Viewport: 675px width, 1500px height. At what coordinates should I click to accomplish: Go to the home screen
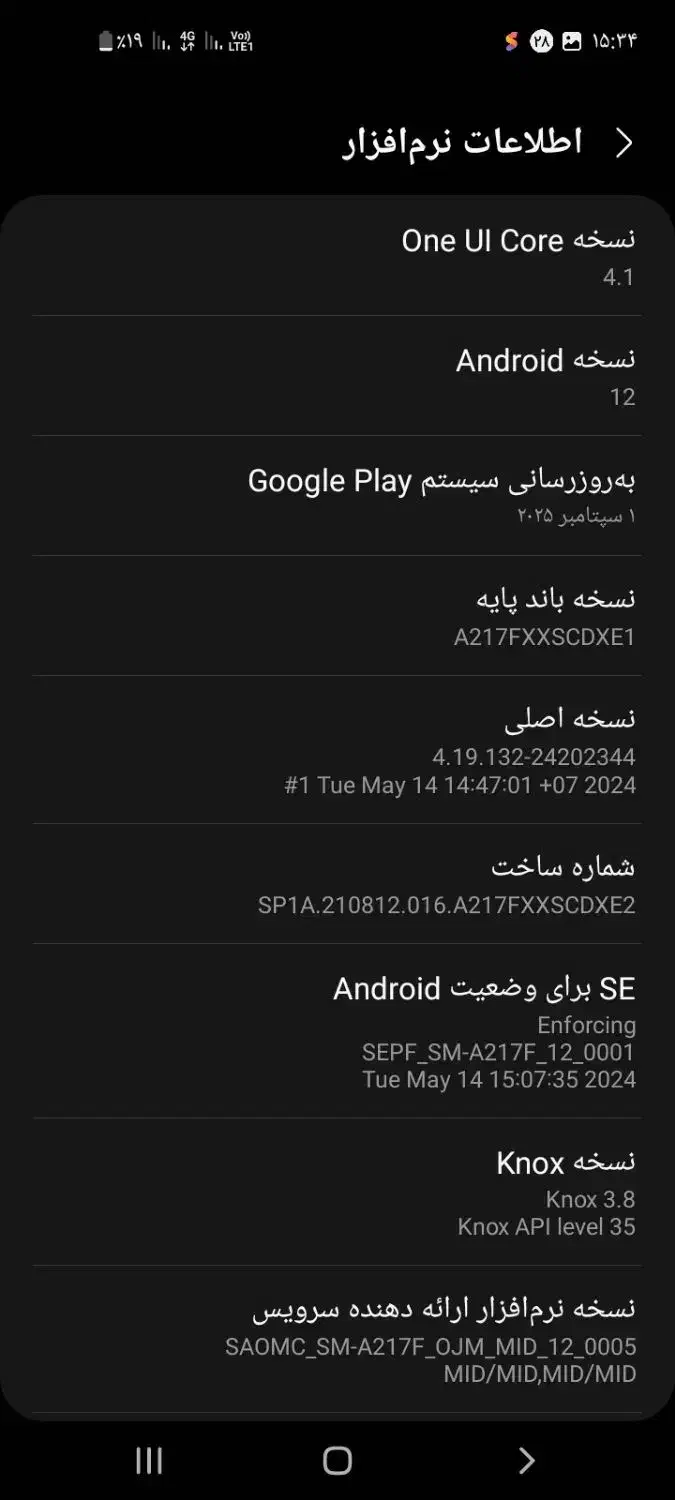tap(338, 1461)
